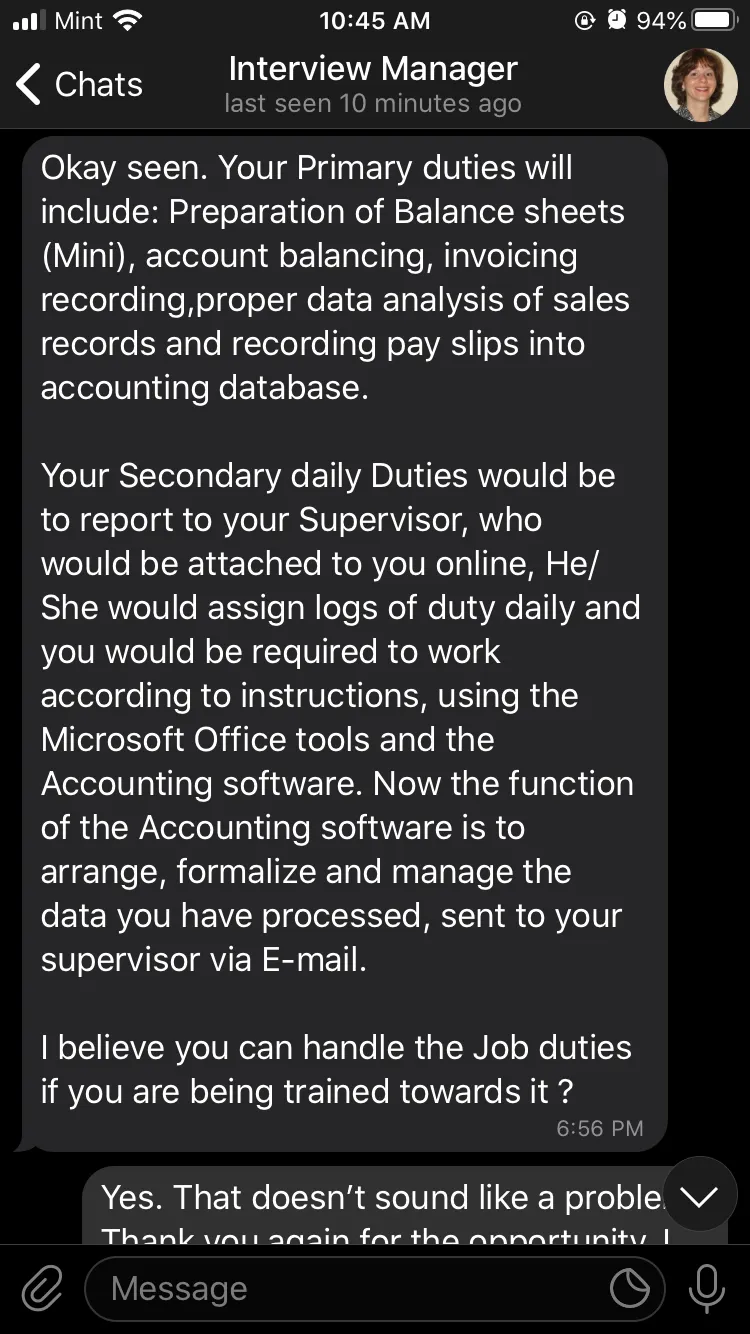Viewport: 750px width, 1334px height.
Task: Record a voice message with microphone
Action: [707, 1289]
